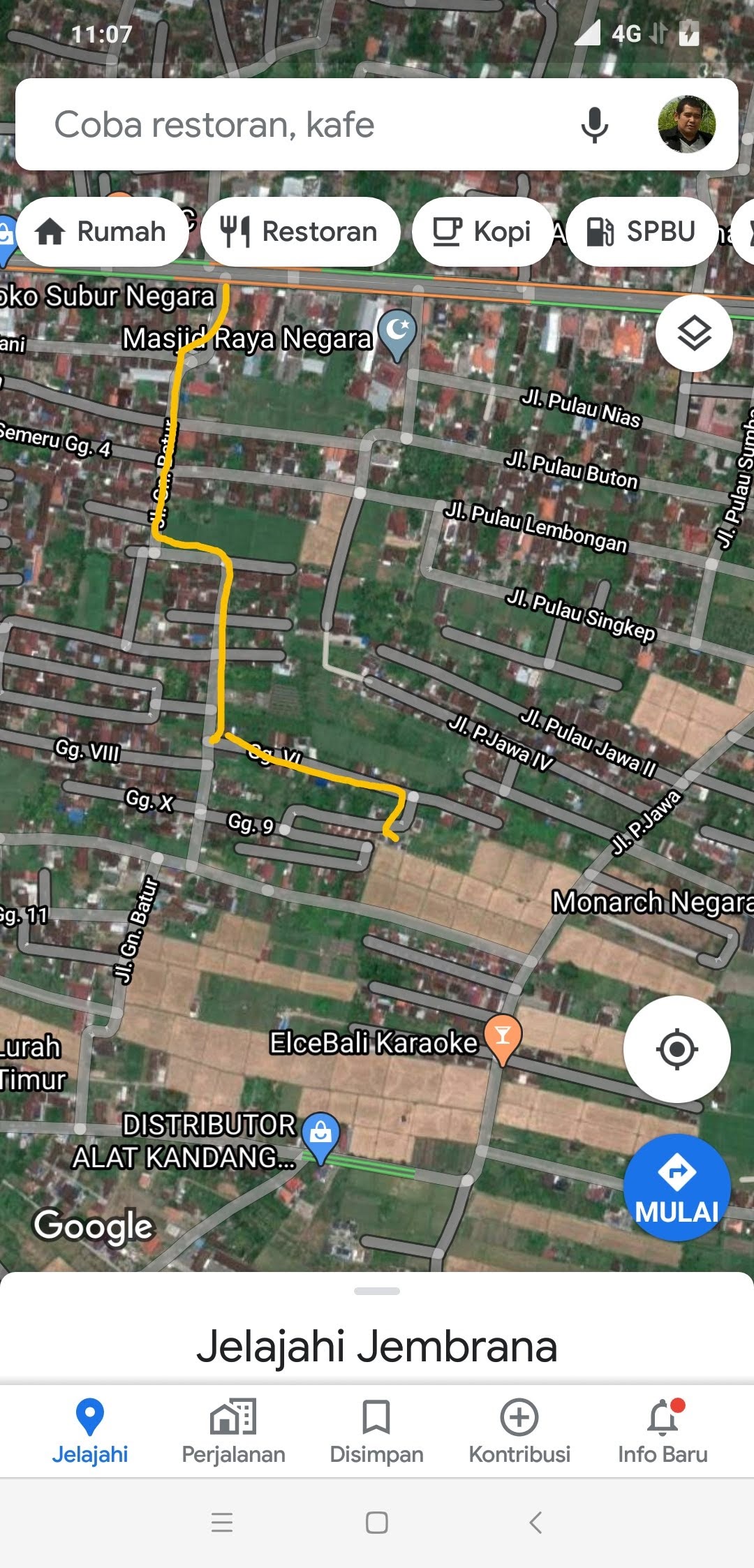This screenshot has height=1568, width=754.
Task: Switch to the Perjalanan tab
Action: 233,1431
